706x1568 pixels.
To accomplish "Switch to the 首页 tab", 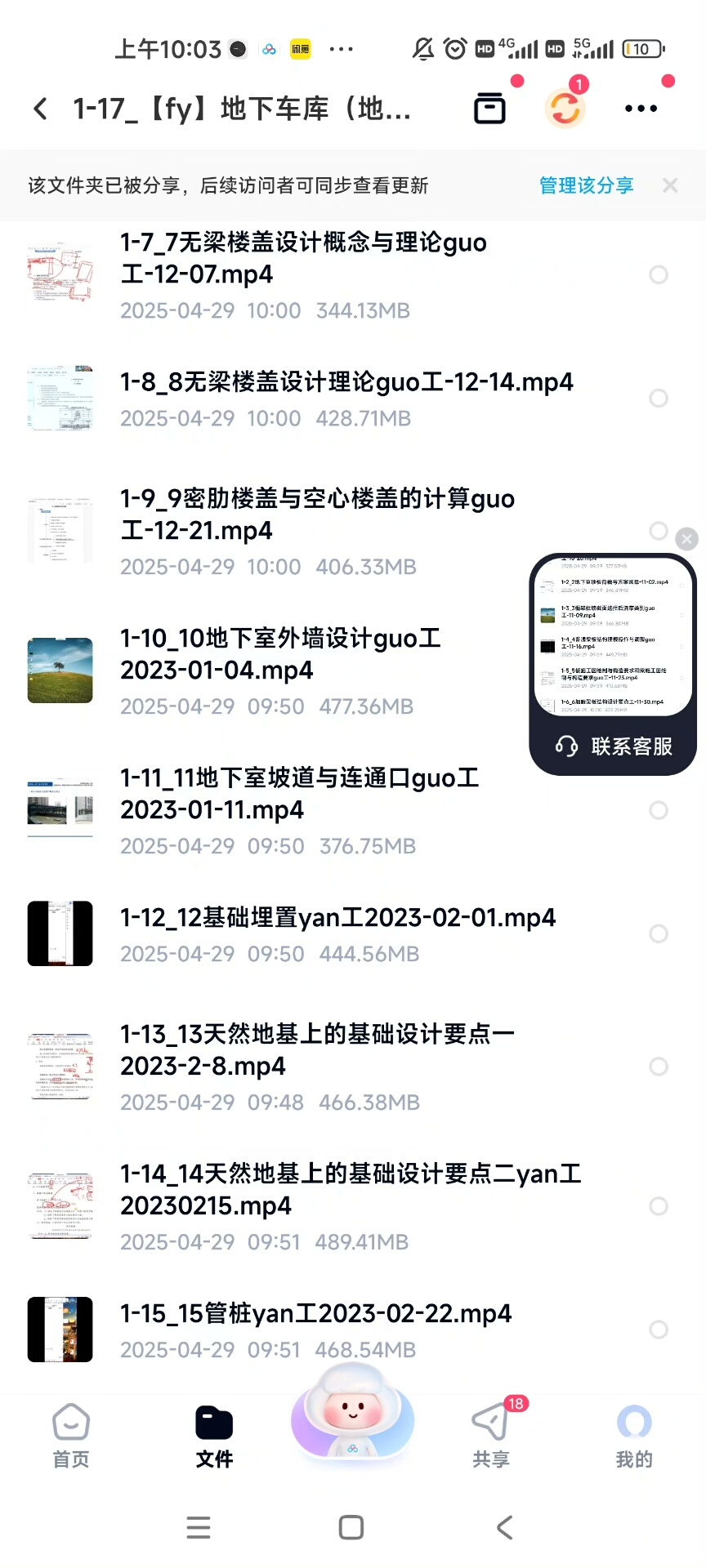I will click(x=71, y=1436).
